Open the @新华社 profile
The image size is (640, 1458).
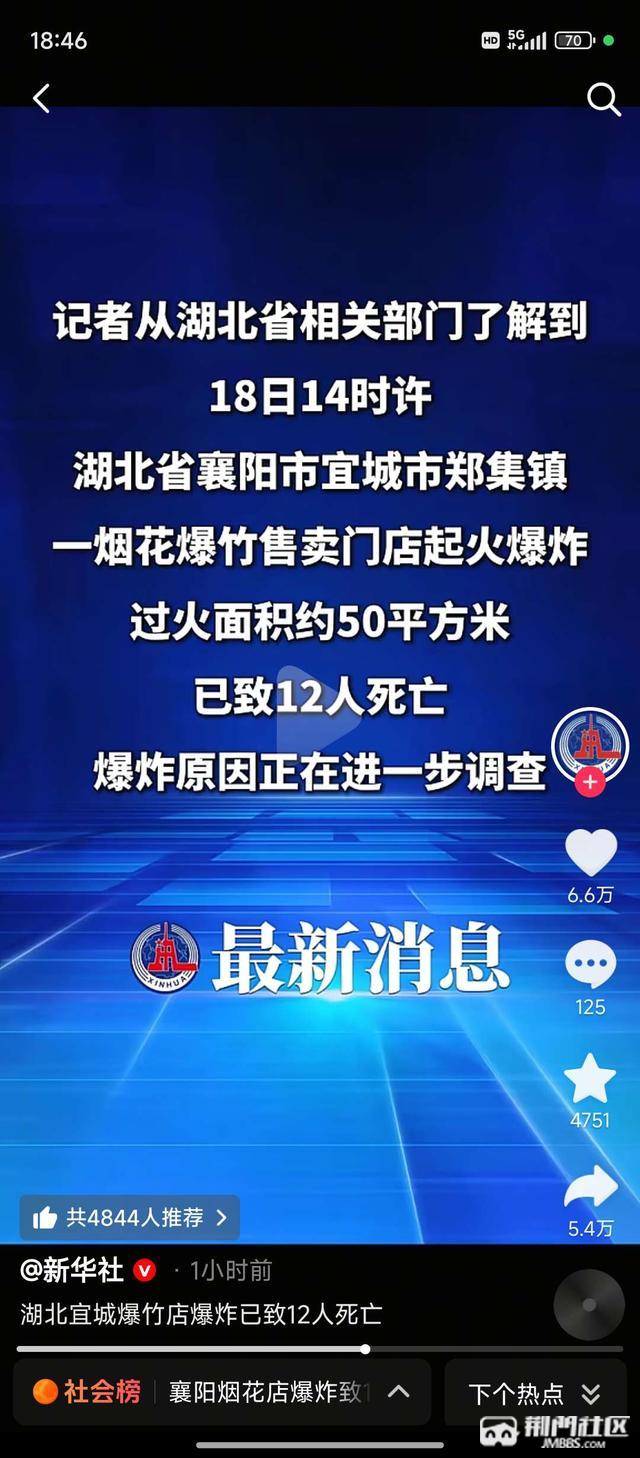[72, 1270]
